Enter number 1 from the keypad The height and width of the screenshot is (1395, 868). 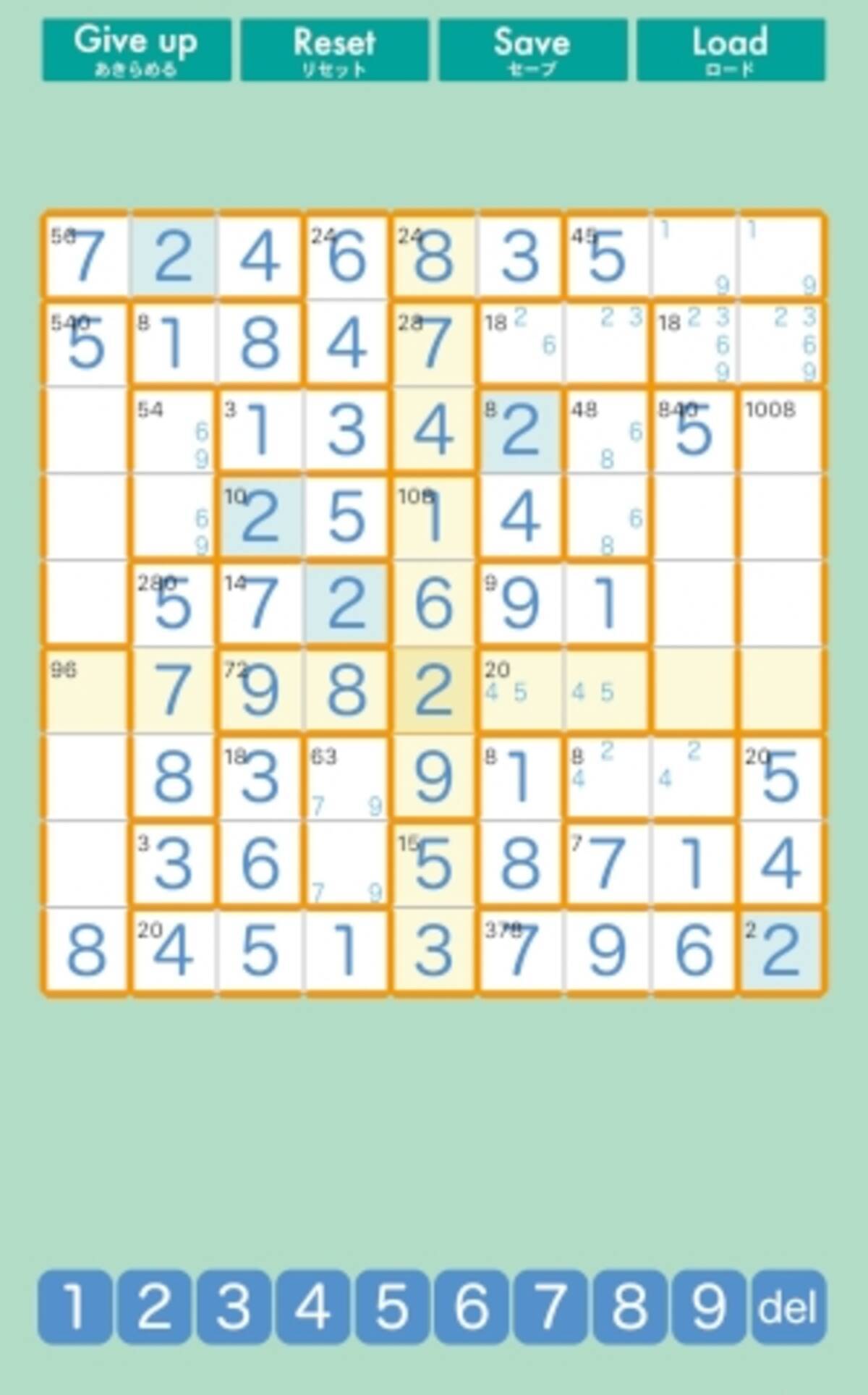(75, 1307)
